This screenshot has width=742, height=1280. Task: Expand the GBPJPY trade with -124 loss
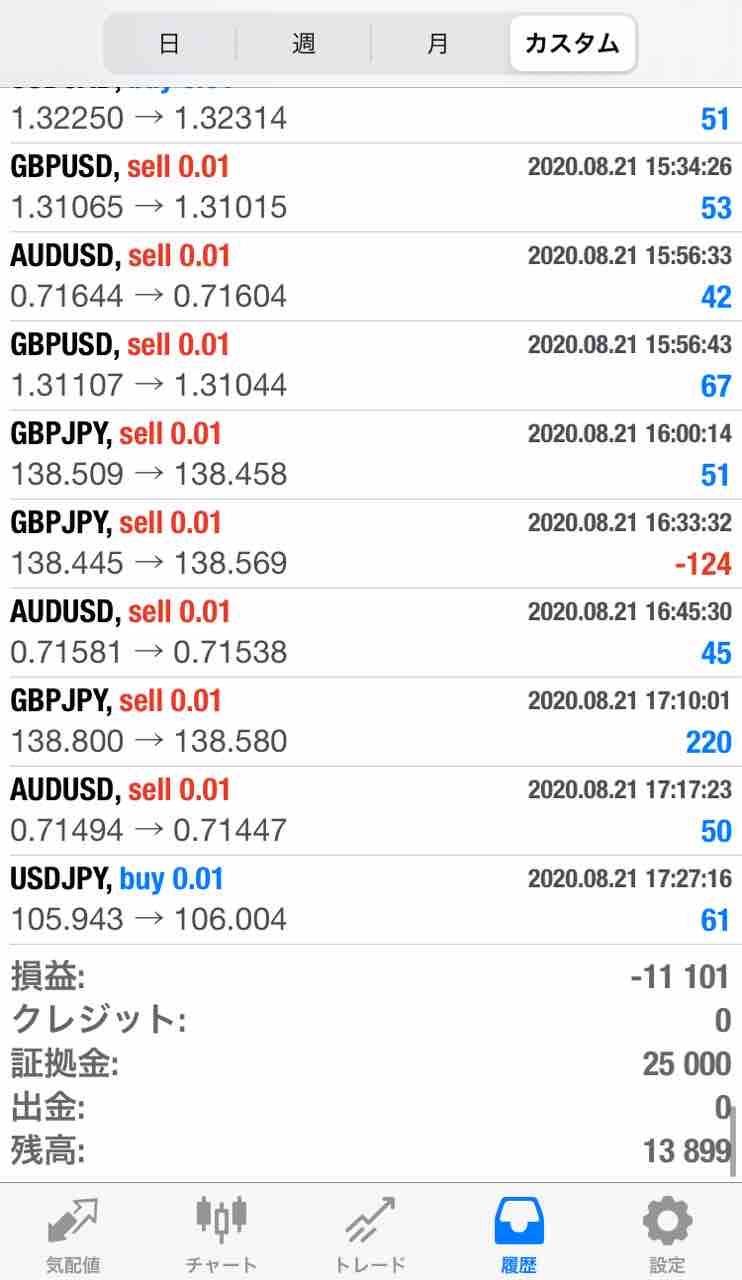371,543
